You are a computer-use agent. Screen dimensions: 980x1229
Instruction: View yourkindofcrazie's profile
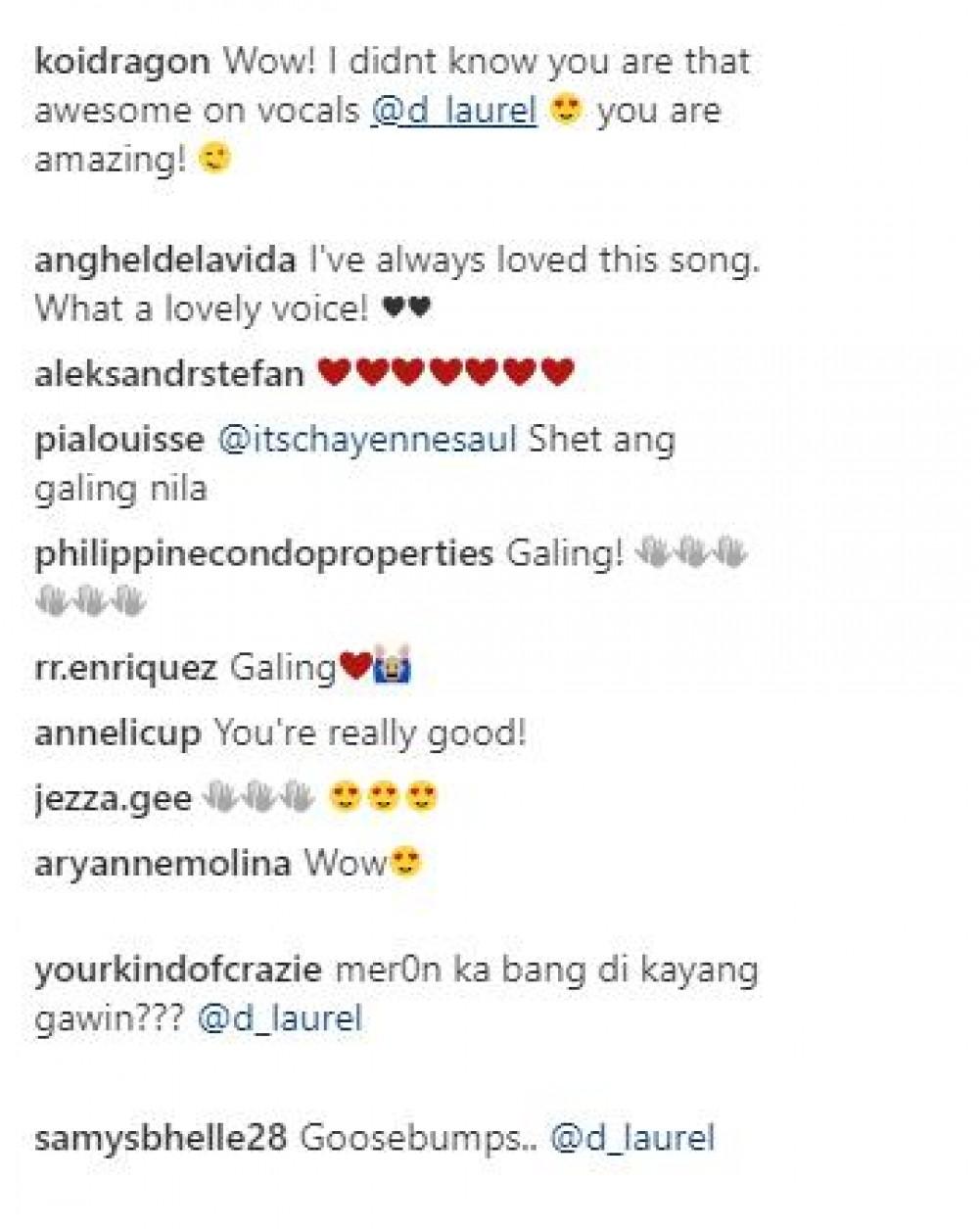coord(177,970)
